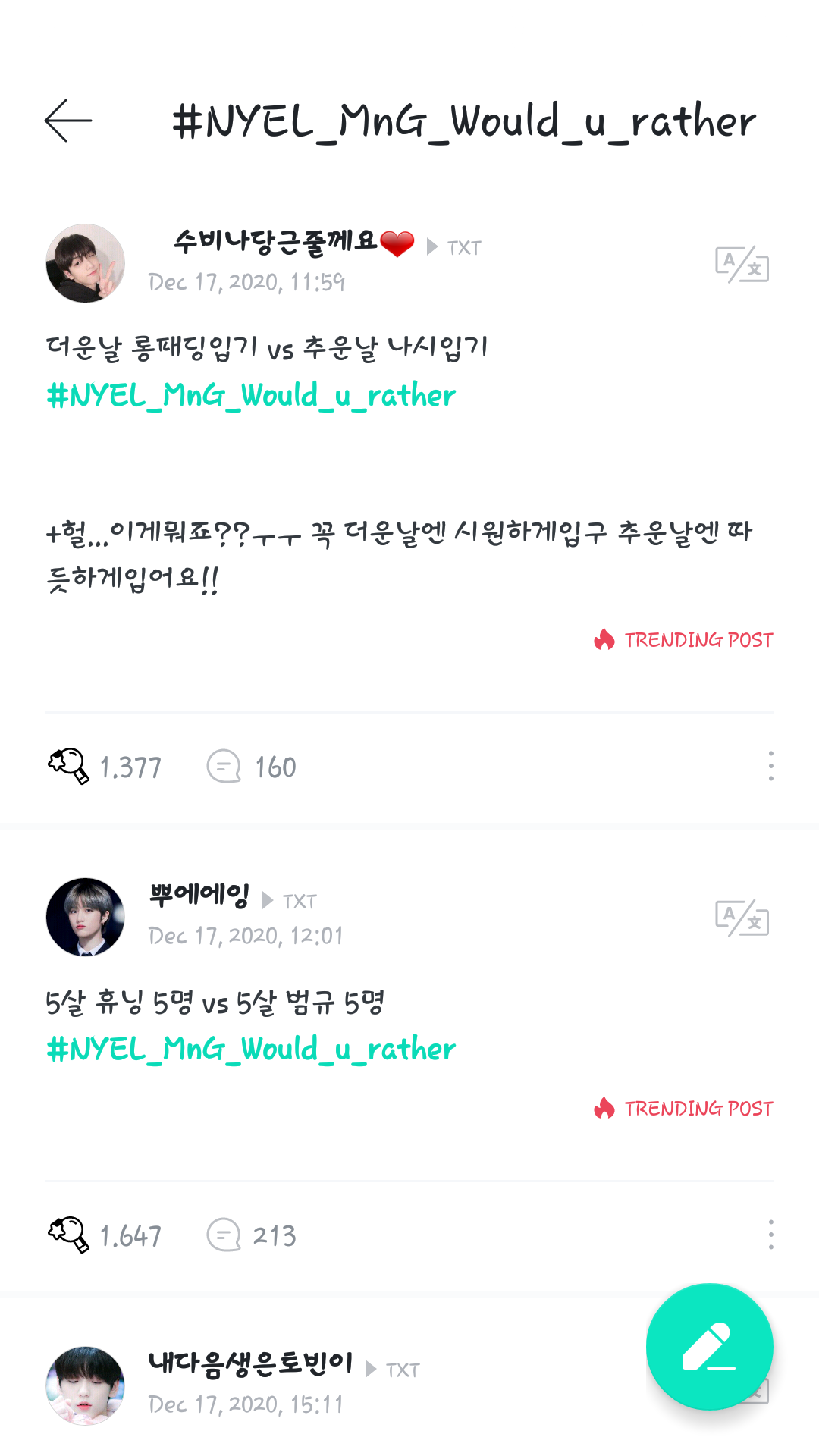Open hashtag link in 뿌에에잉's post
819x1456 pixels.
251,1050
